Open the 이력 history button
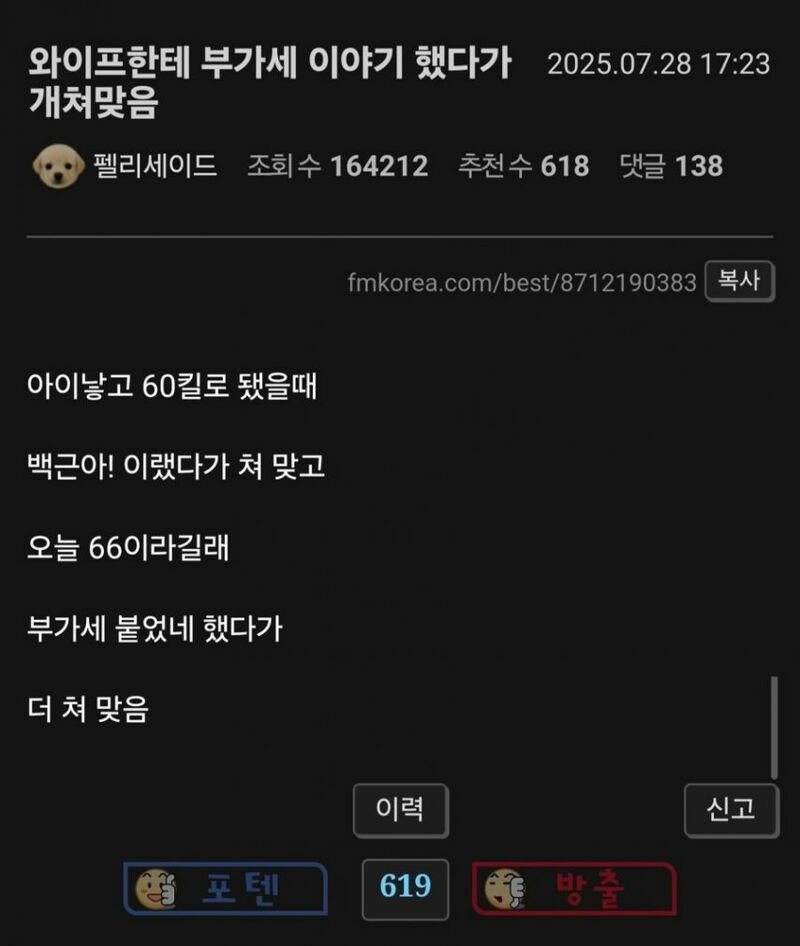Screen dimensions: 800x946 tap(400, 810)
